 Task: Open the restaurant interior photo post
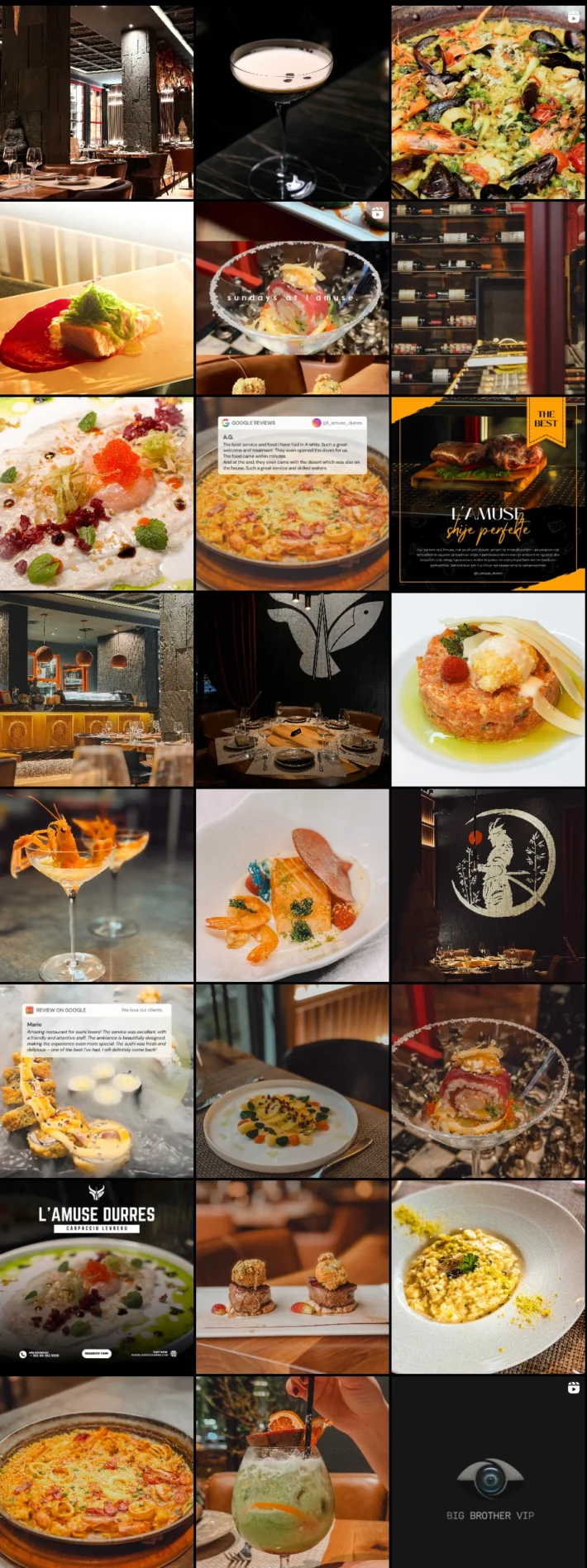coord(97,102)
